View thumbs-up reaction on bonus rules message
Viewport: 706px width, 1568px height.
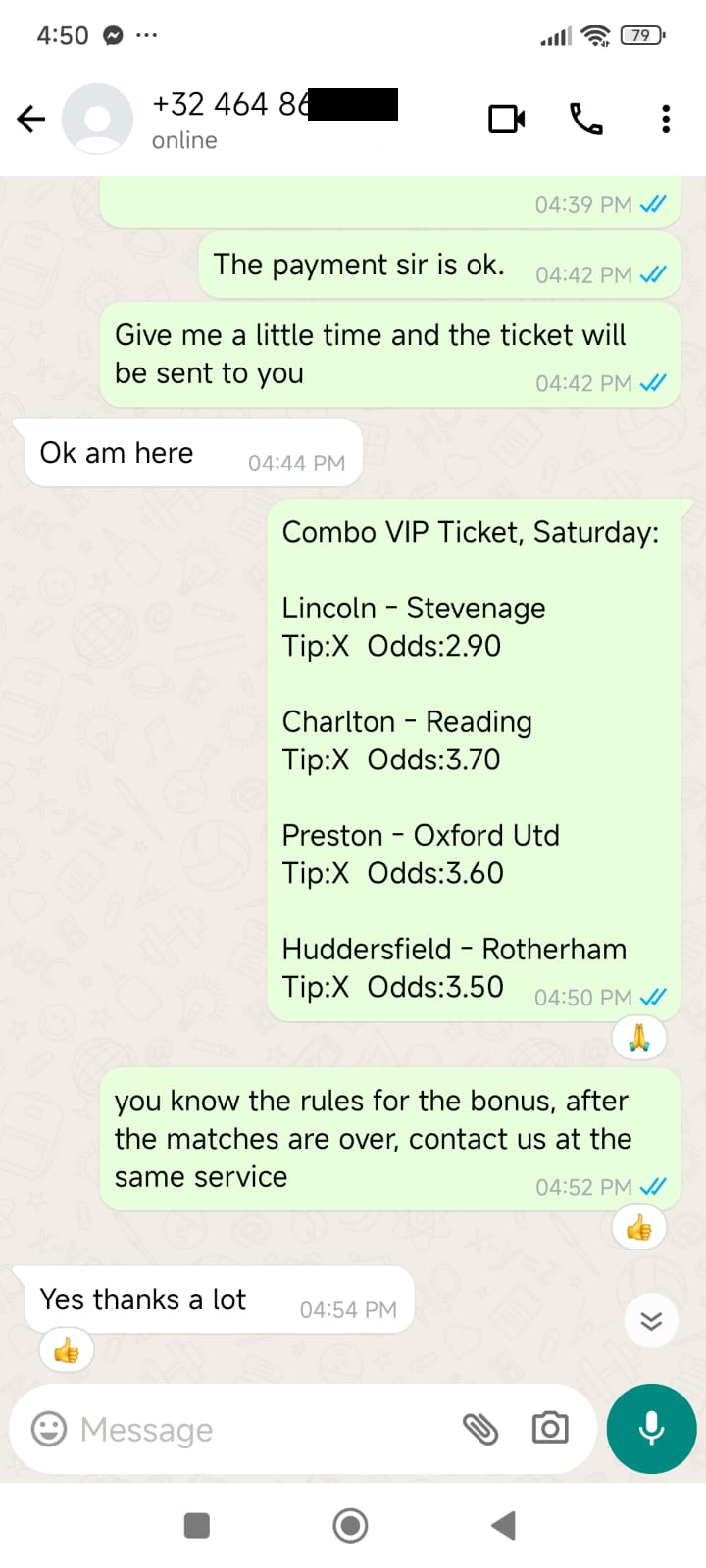639,1227
